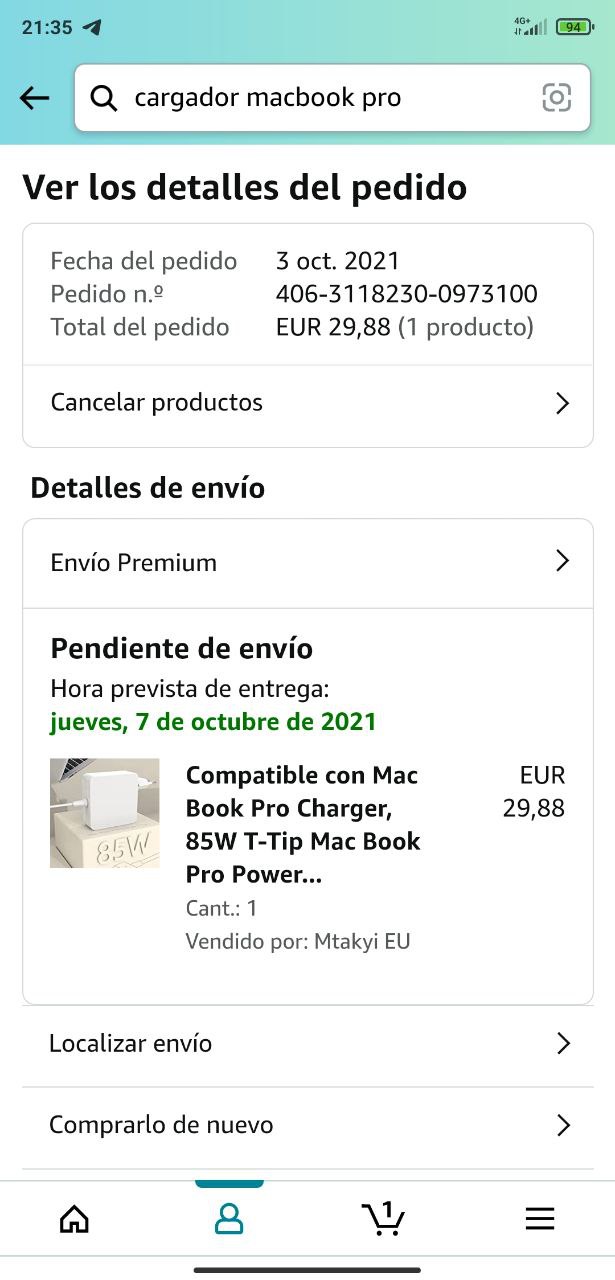615x1280 pixels.
Task: Open Envío Premium details
Action: click(307, 562)
